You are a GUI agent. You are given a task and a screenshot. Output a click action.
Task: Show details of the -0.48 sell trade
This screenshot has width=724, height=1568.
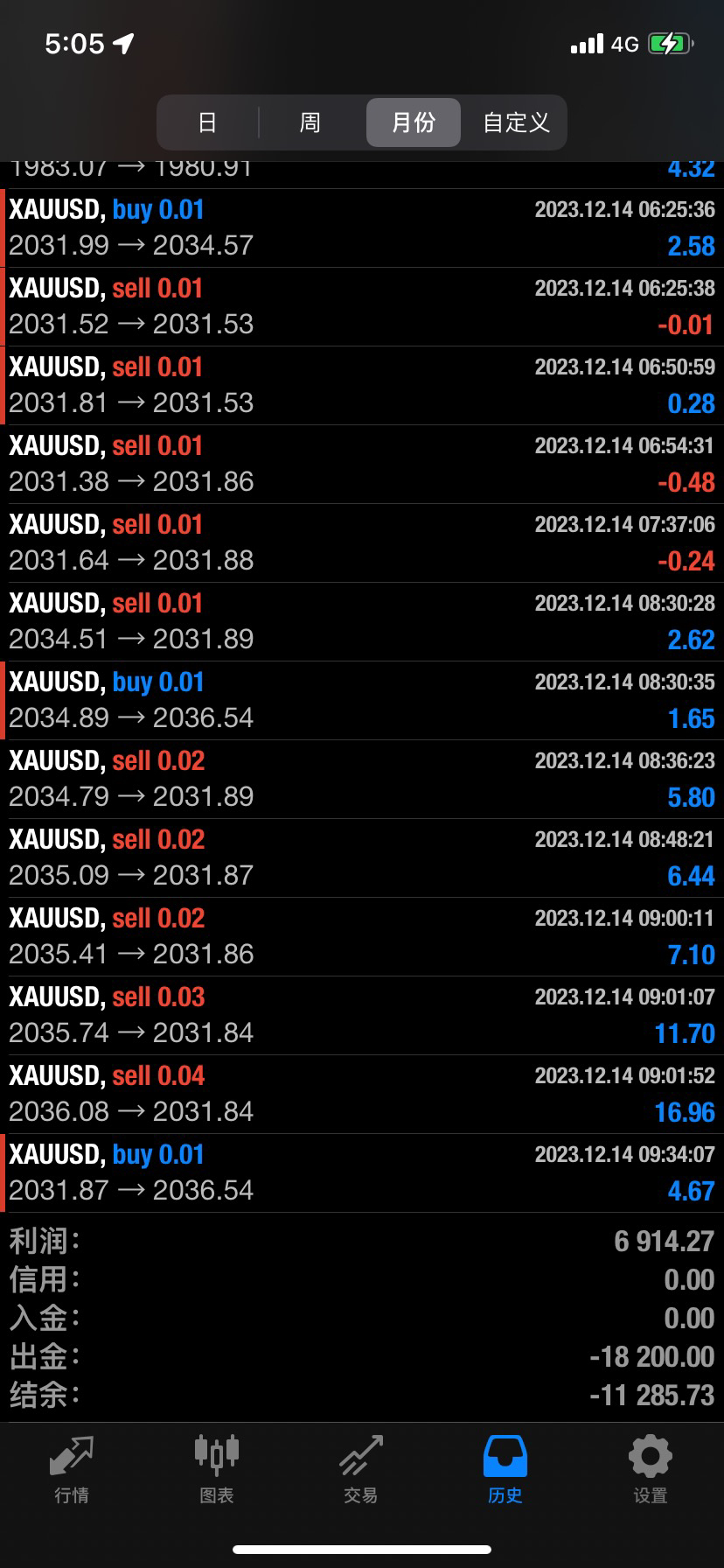[x=362, y=464]
